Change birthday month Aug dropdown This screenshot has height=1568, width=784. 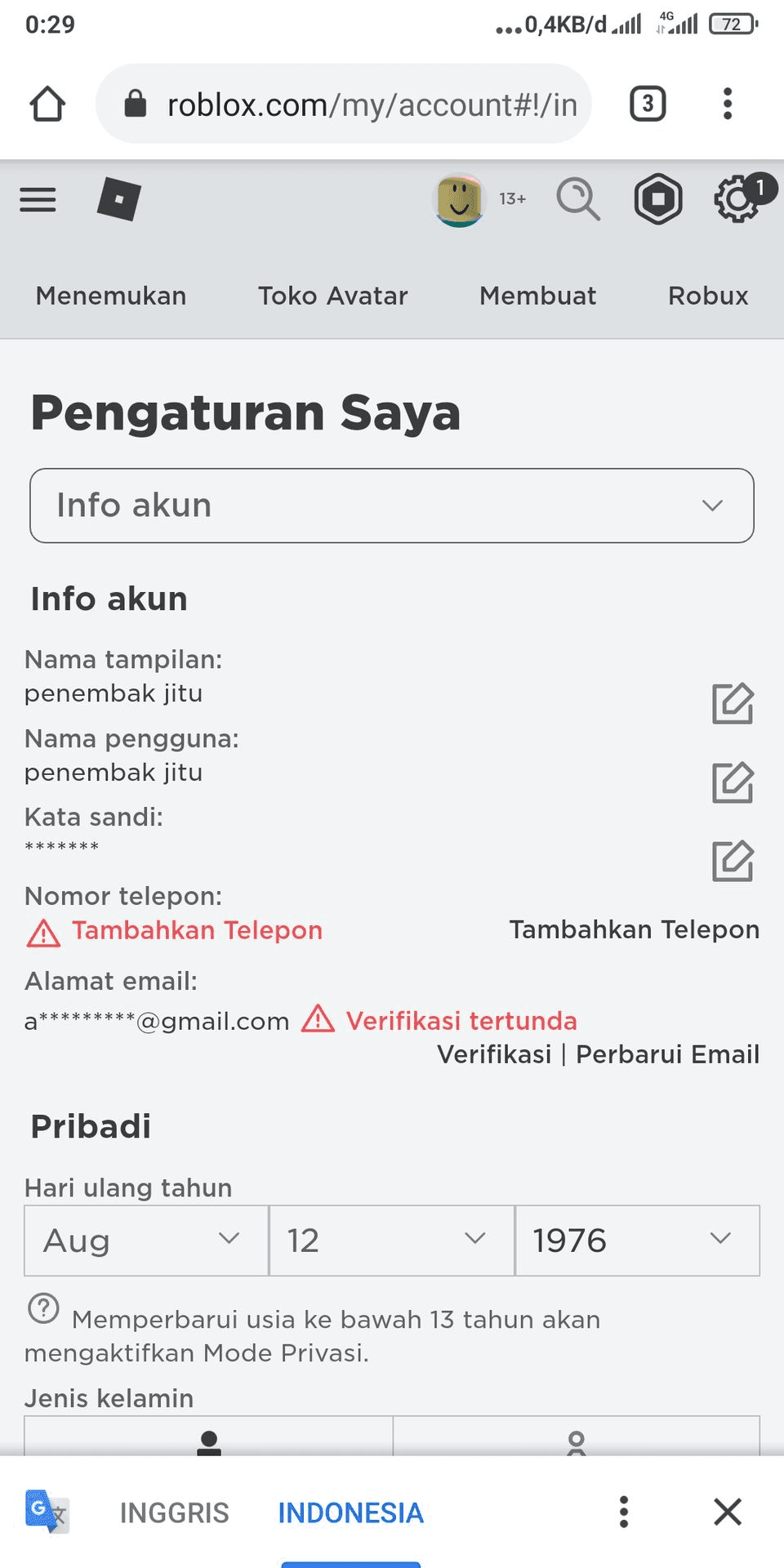[146, 1241]
